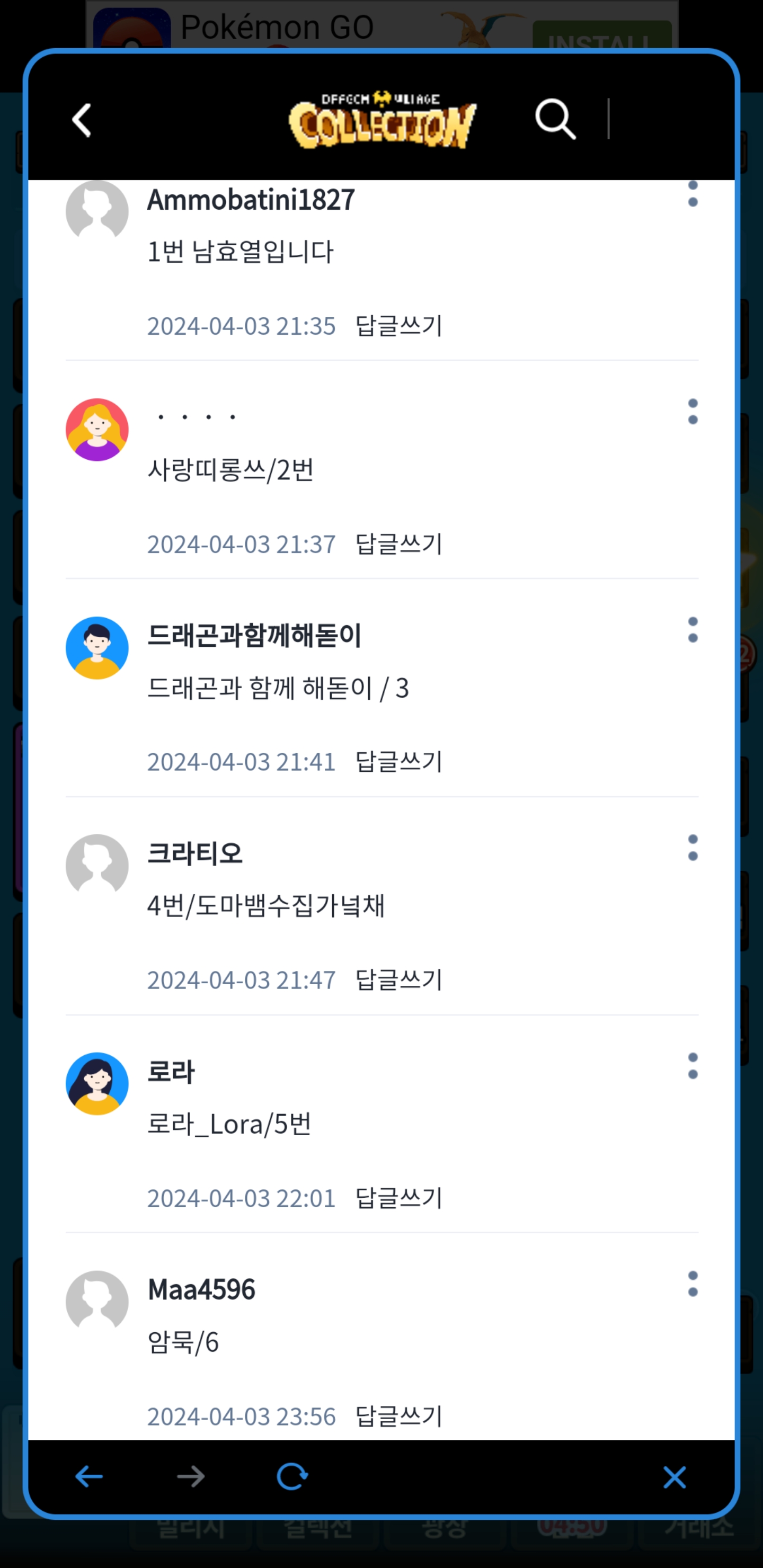View 드래곤과함께해돋이's profile avatar
Viewport: 763px width, 1568px height.
click(97, 648)
